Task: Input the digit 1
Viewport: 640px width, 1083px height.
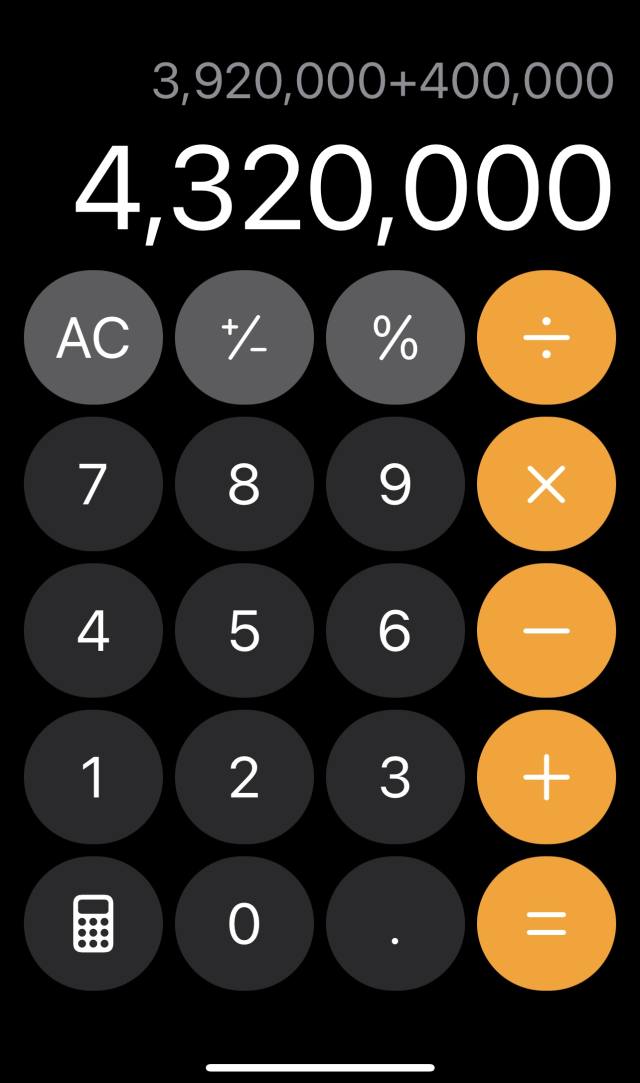Action: (x=93, y=777)
